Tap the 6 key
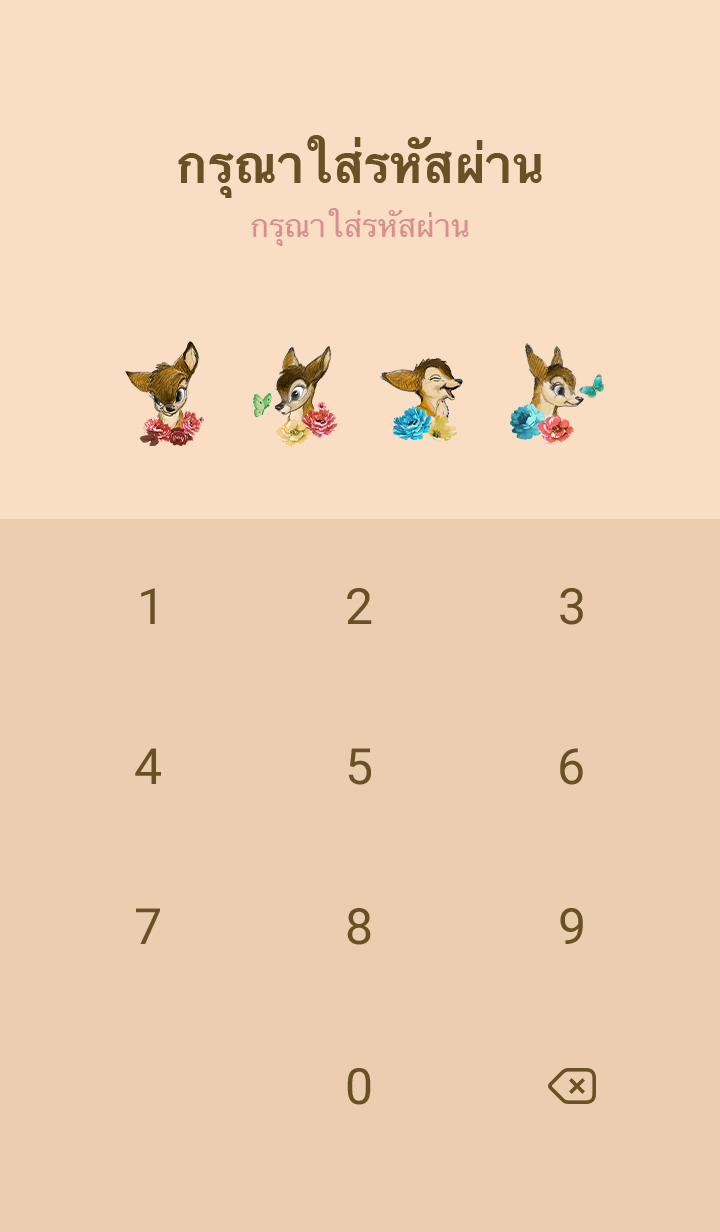Viewport: 720px width, 1232px height. click(571, 767)
